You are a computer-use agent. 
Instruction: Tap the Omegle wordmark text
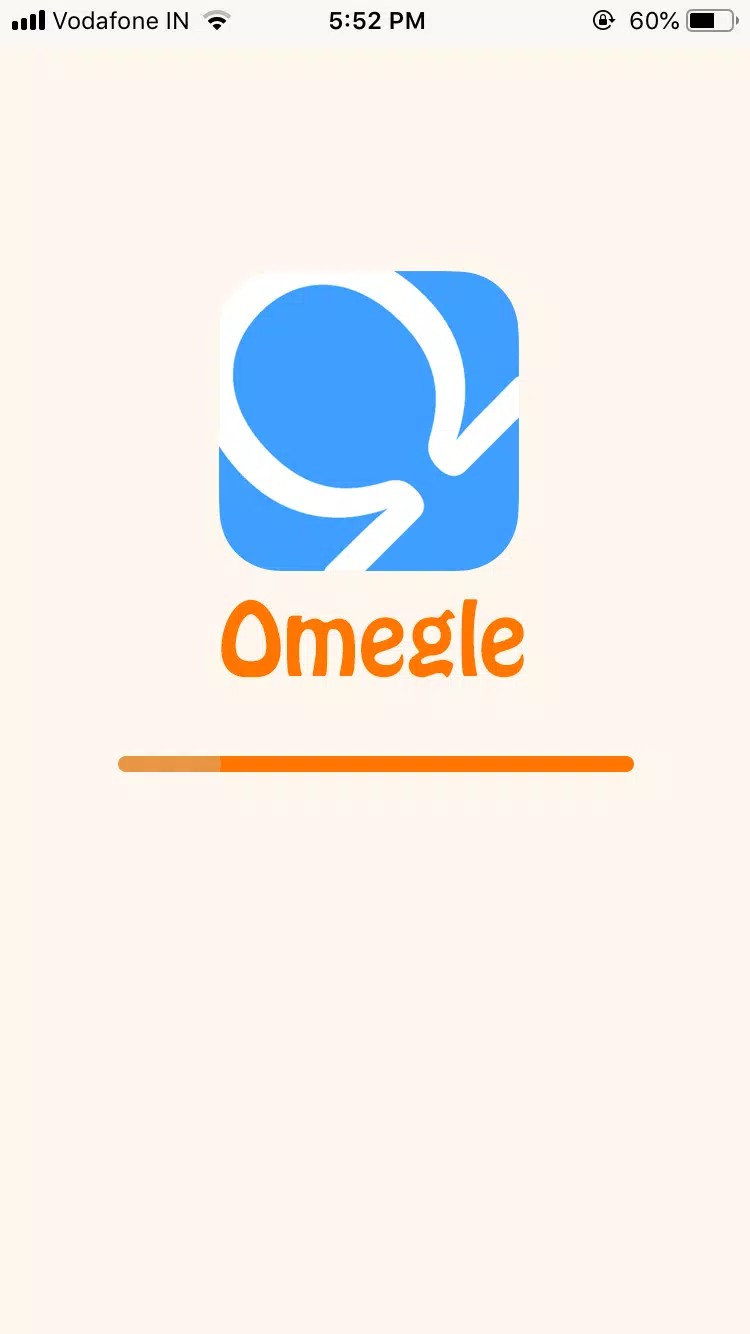[x=371, y=638]
